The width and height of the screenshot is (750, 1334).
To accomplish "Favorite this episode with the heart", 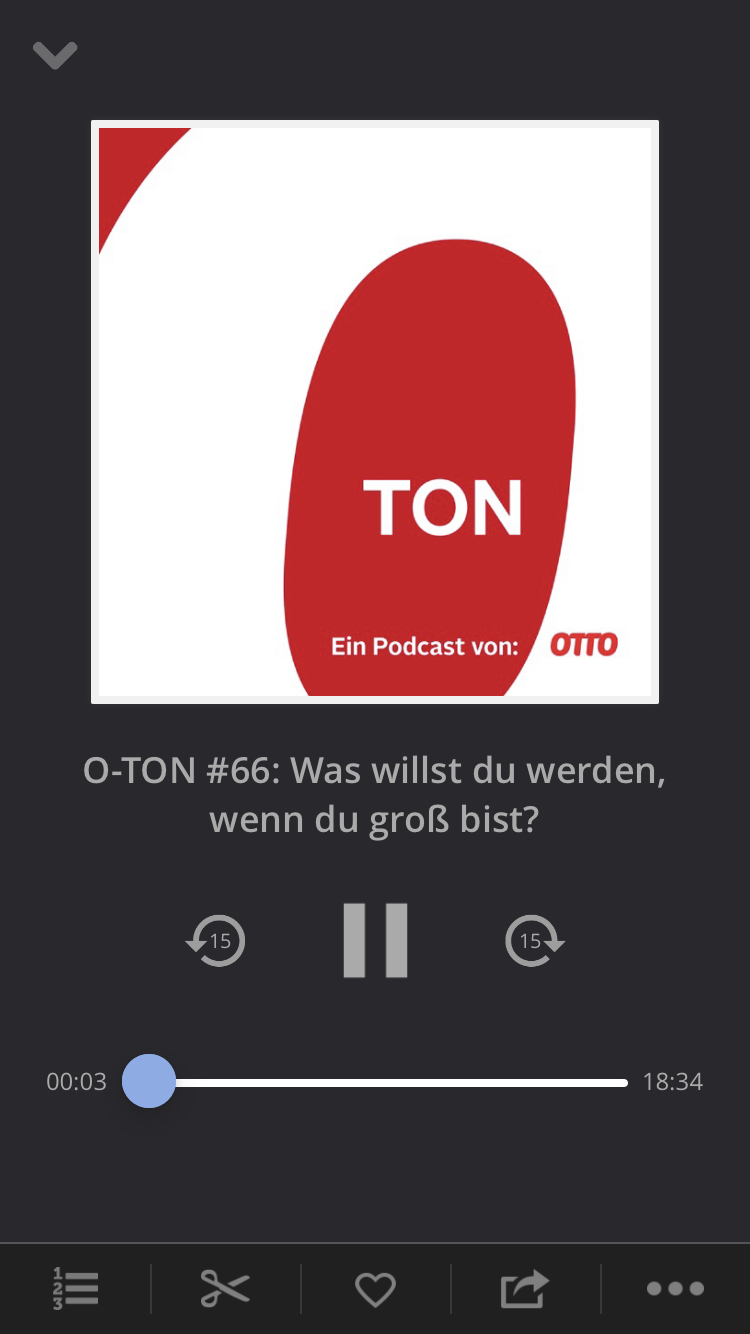I will coord(375,1289).
